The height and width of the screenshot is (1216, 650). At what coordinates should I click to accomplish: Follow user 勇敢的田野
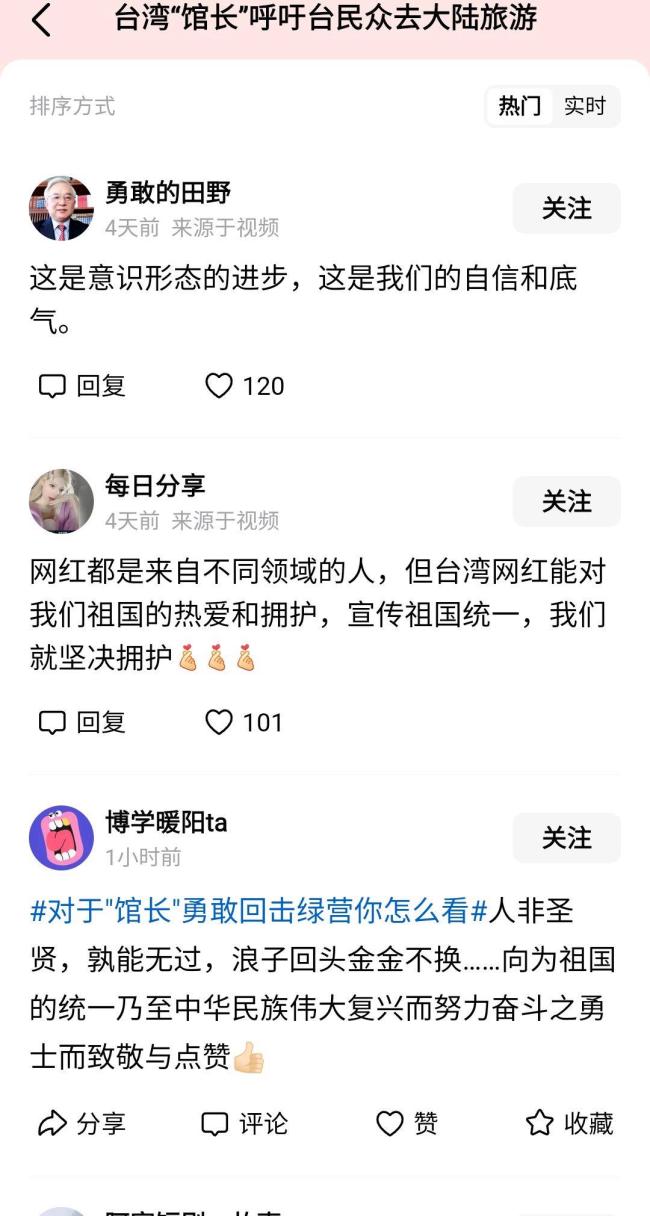point(566,208)
